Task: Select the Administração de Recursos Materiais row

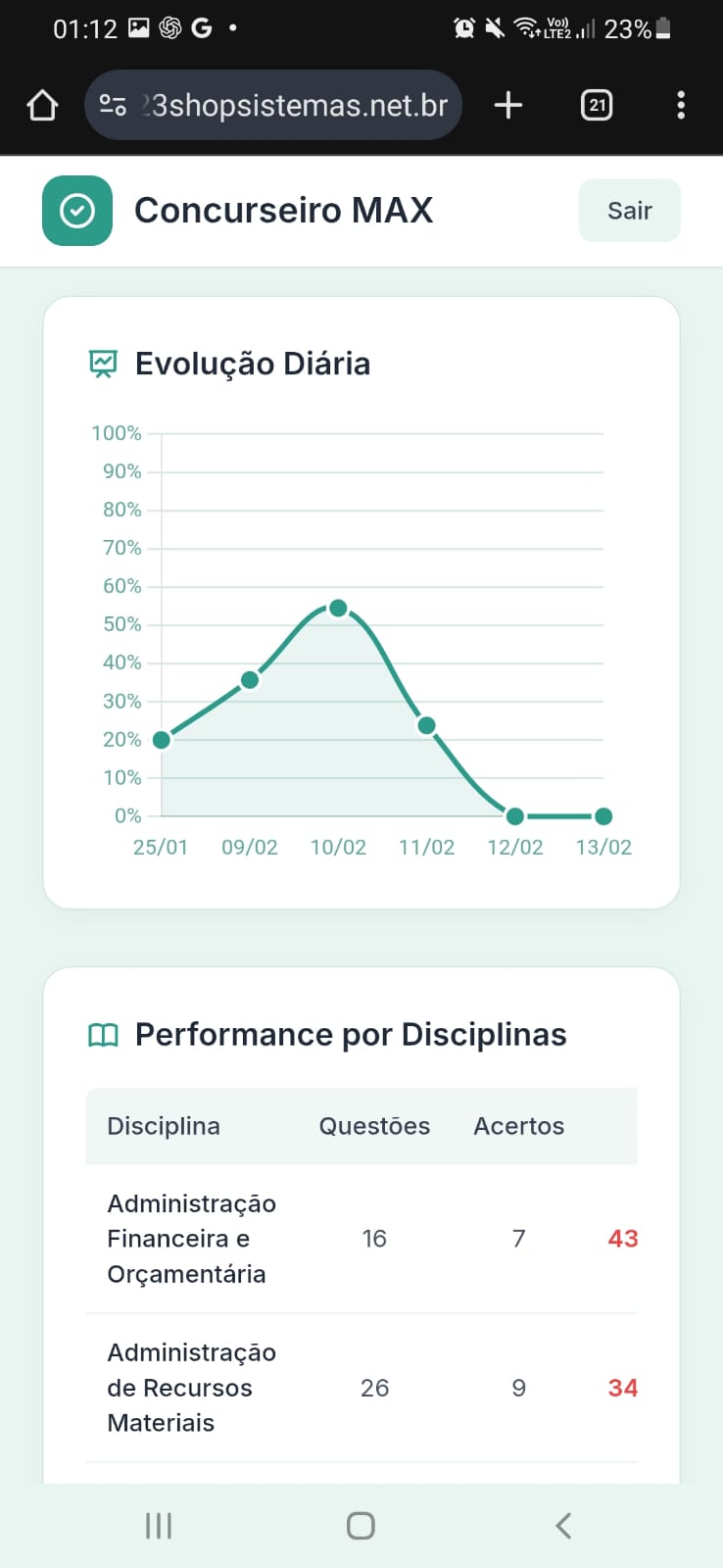Action: click(x=362, y=1388)
